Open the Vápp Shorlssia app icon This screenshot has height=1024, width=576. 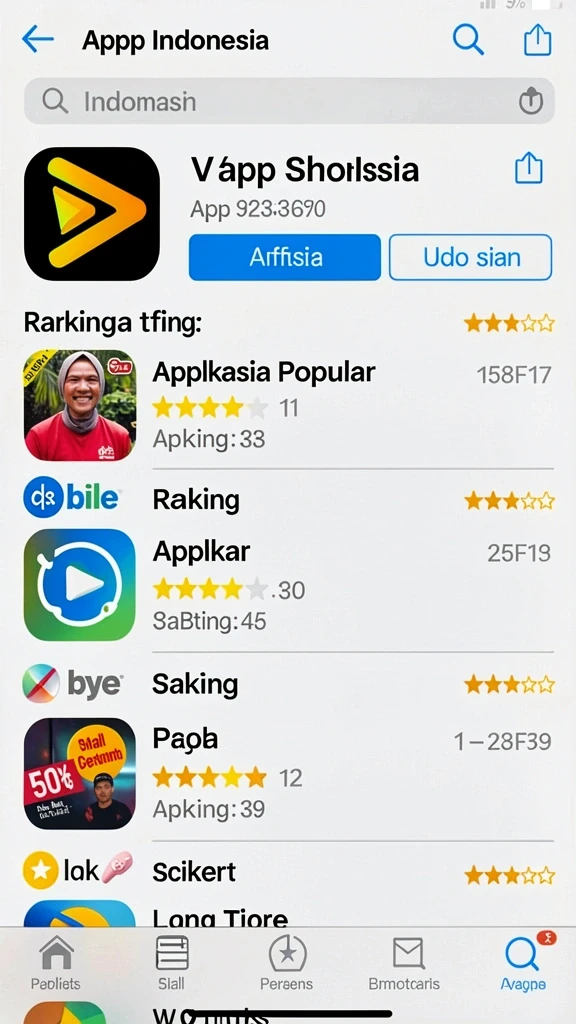pyautogui.click(x=92, y=214)
